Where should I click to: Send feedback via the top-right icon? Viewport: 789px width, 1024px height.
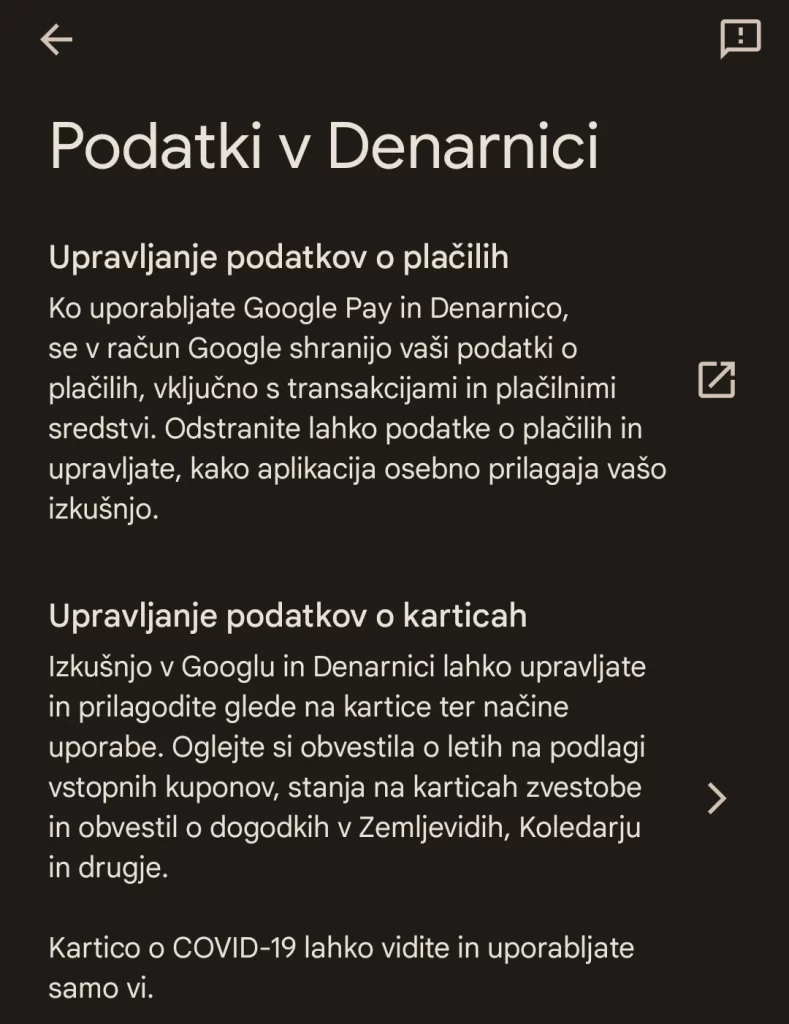click(740, 39)
